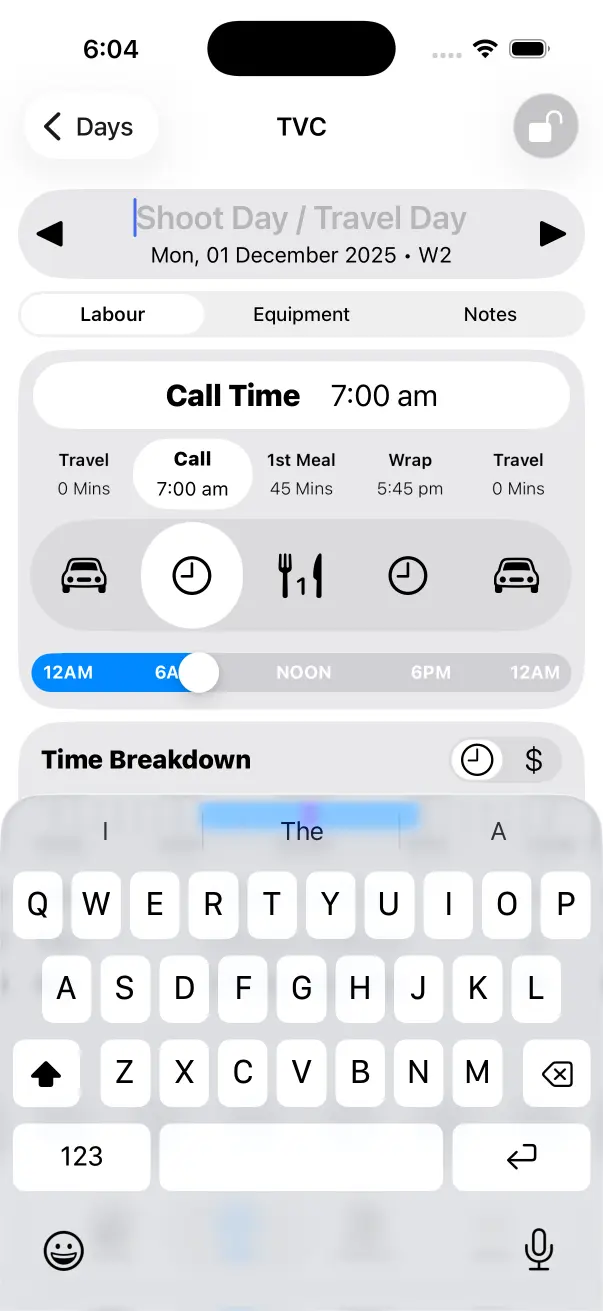Viewport: 603px width, 1311px height.
Task: Tap NOON on the time slider
Action: (303, 672)
